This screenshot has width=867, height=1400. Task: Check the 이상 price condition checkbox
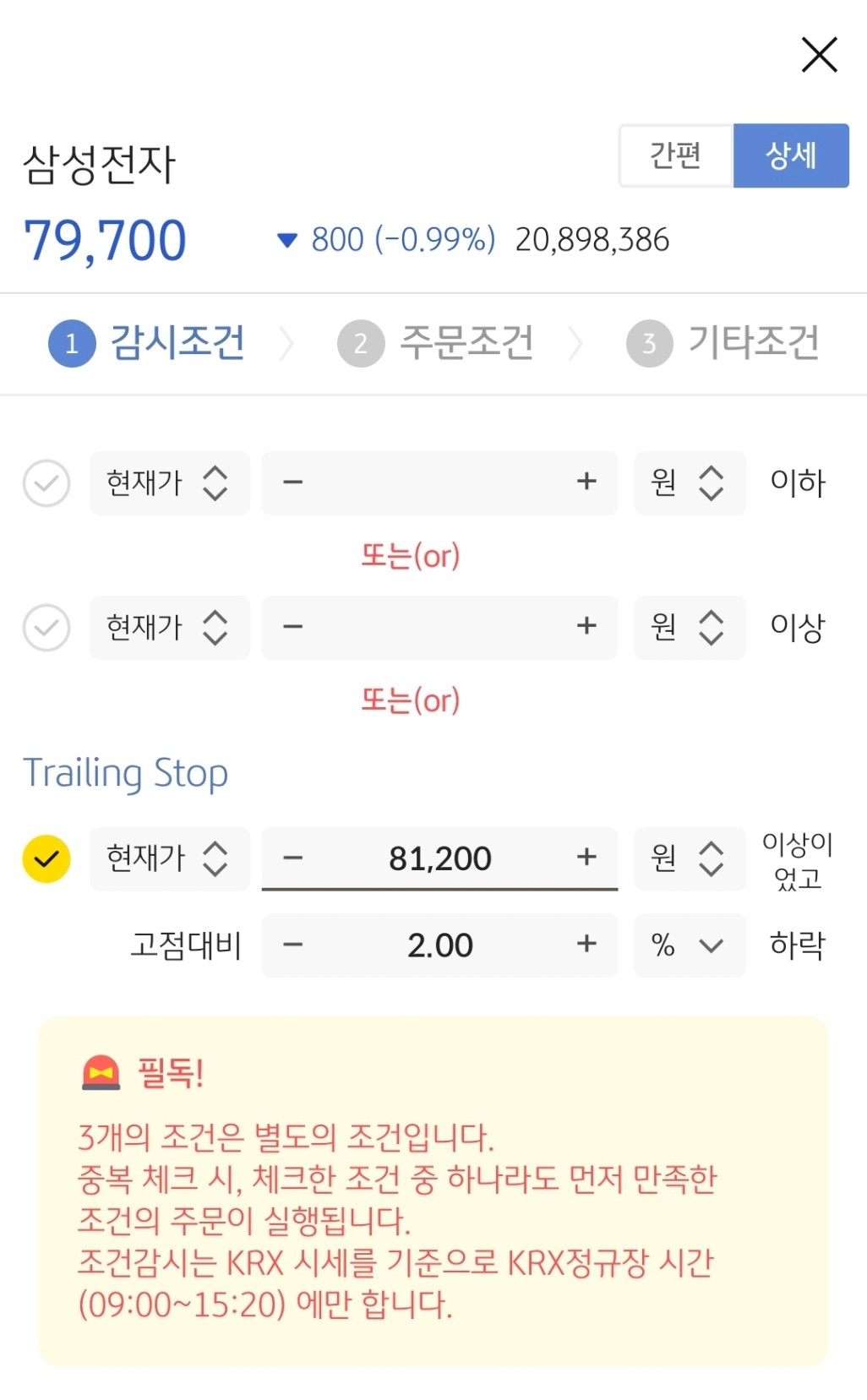46,628
